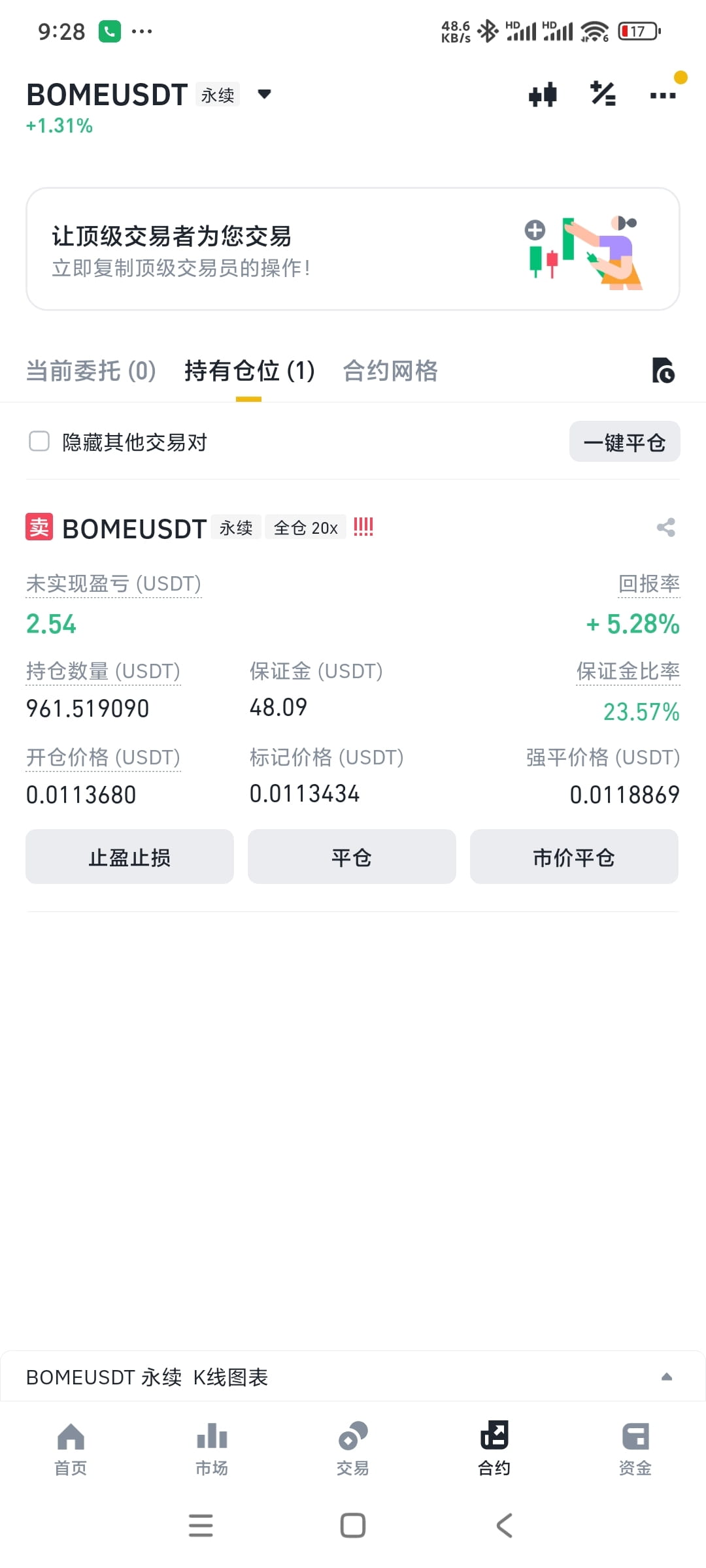Tap the 一键平仓 button

point(624,442)
